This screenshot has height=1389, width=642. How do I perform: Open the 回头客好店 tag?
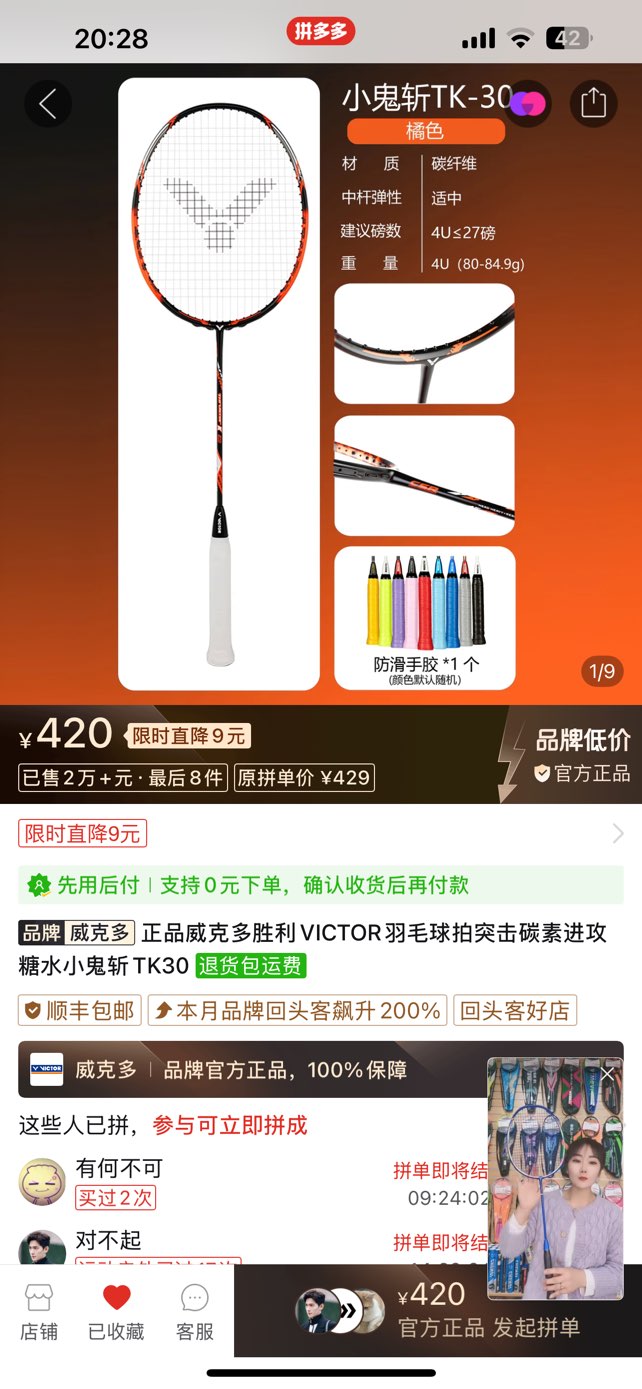coord(514,1011)
